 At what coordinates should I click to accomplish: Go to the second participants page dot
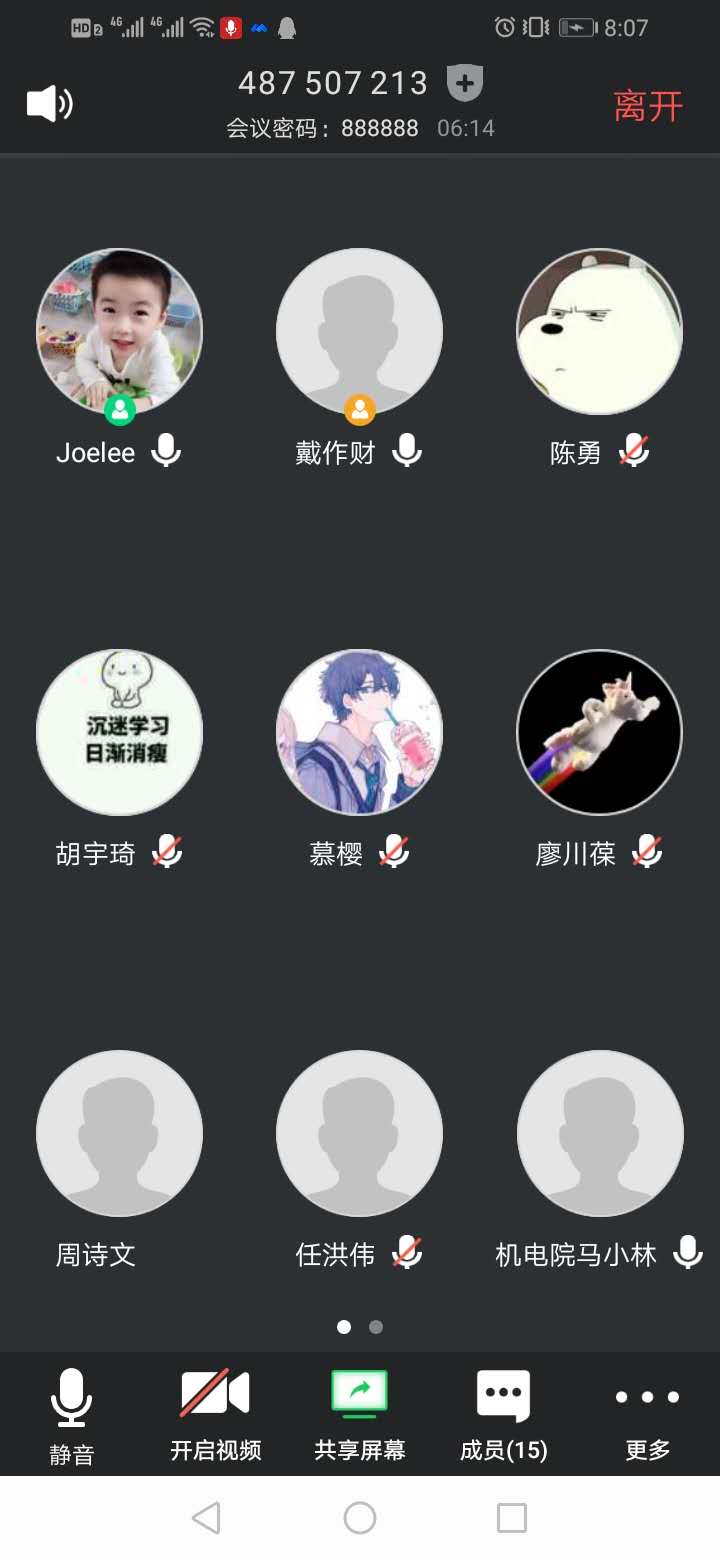pos(376,1327)
